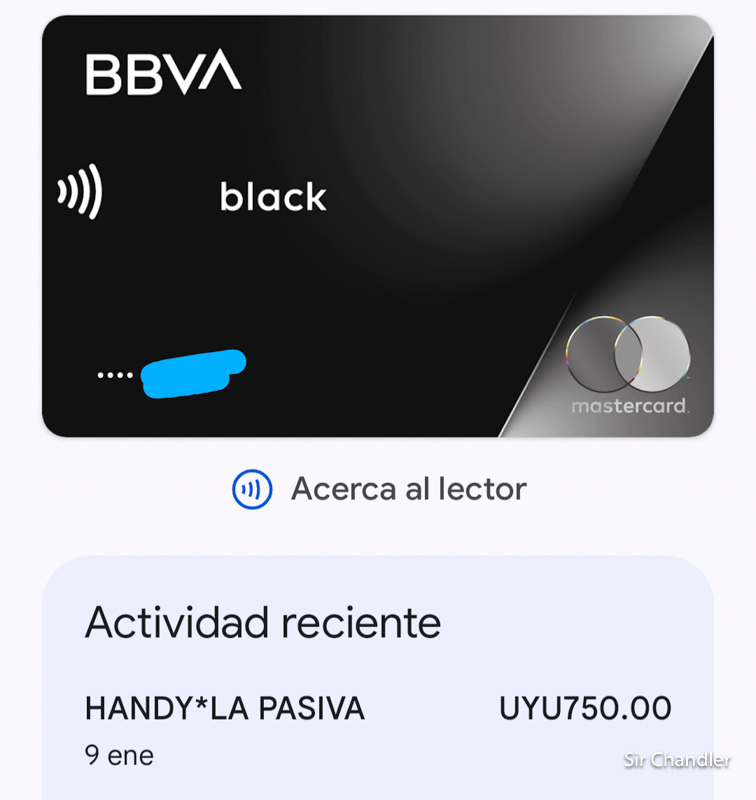Open the BBVA black Mastercard card

click(377, 226)
